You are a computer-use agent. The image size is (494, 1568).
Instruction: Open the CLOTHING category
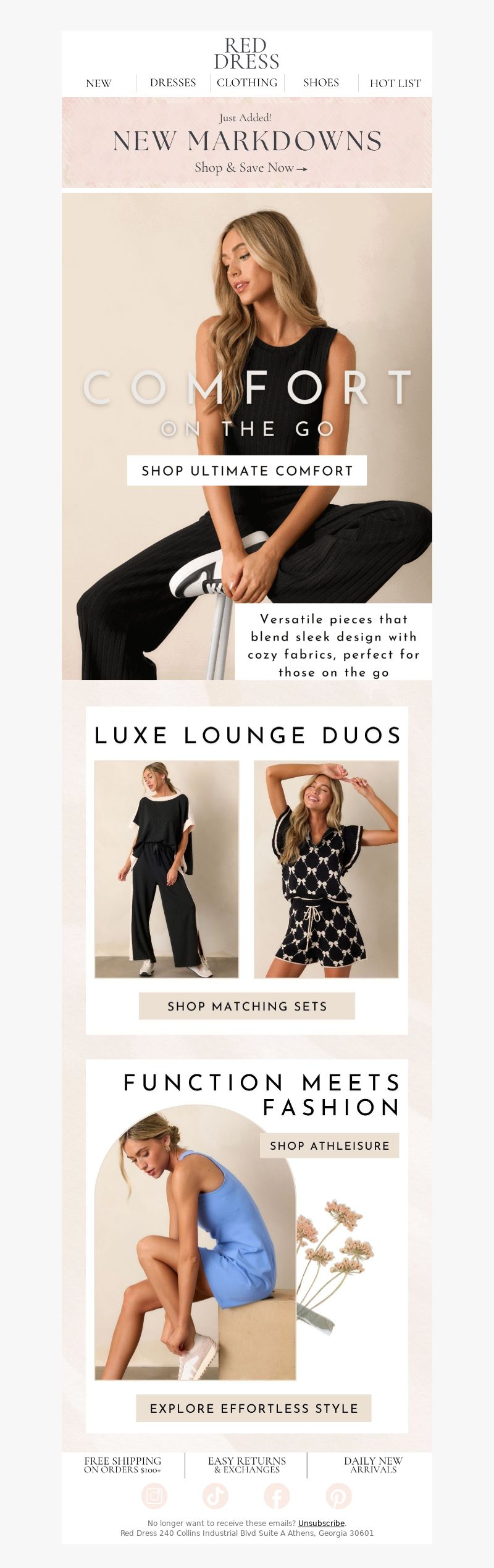247,83
